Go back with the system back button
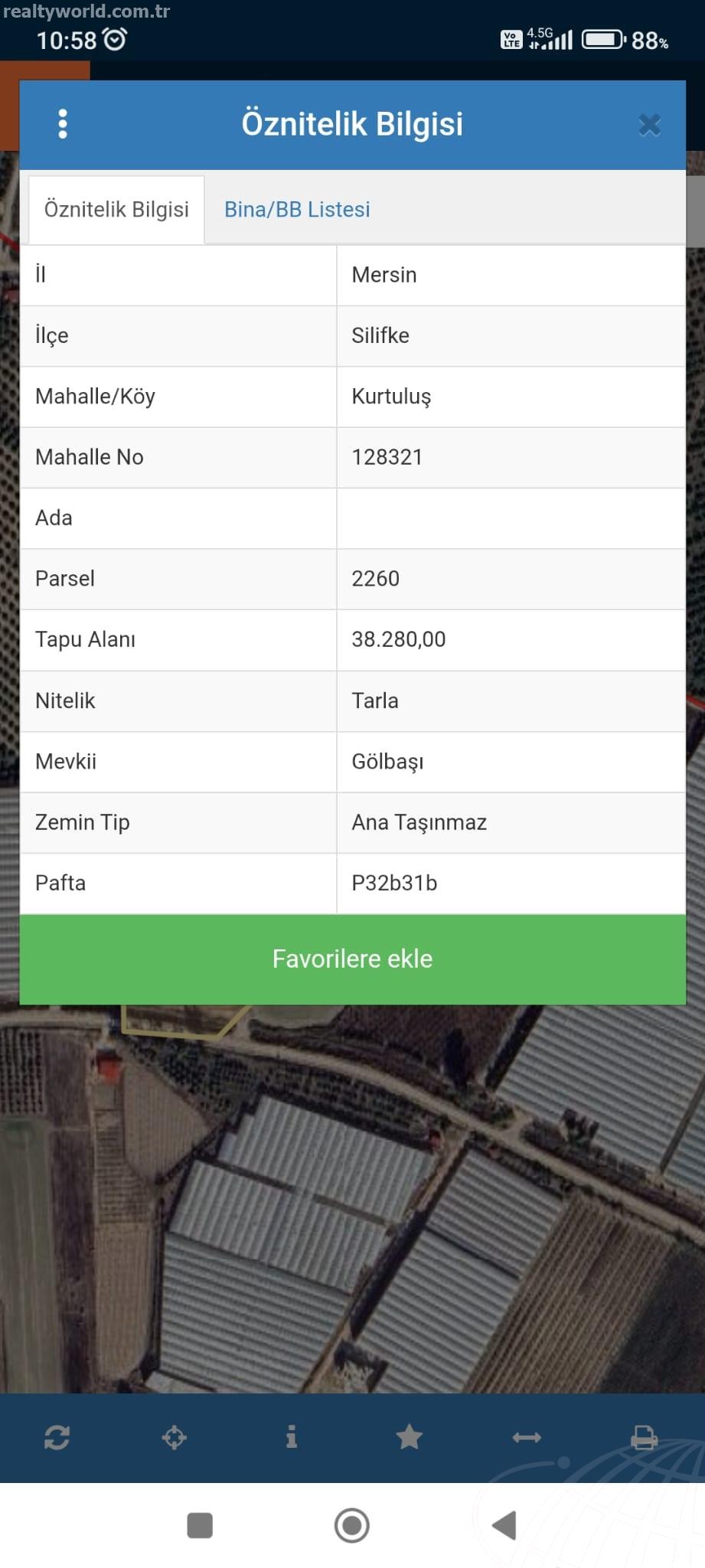 tap(504, 1525)
